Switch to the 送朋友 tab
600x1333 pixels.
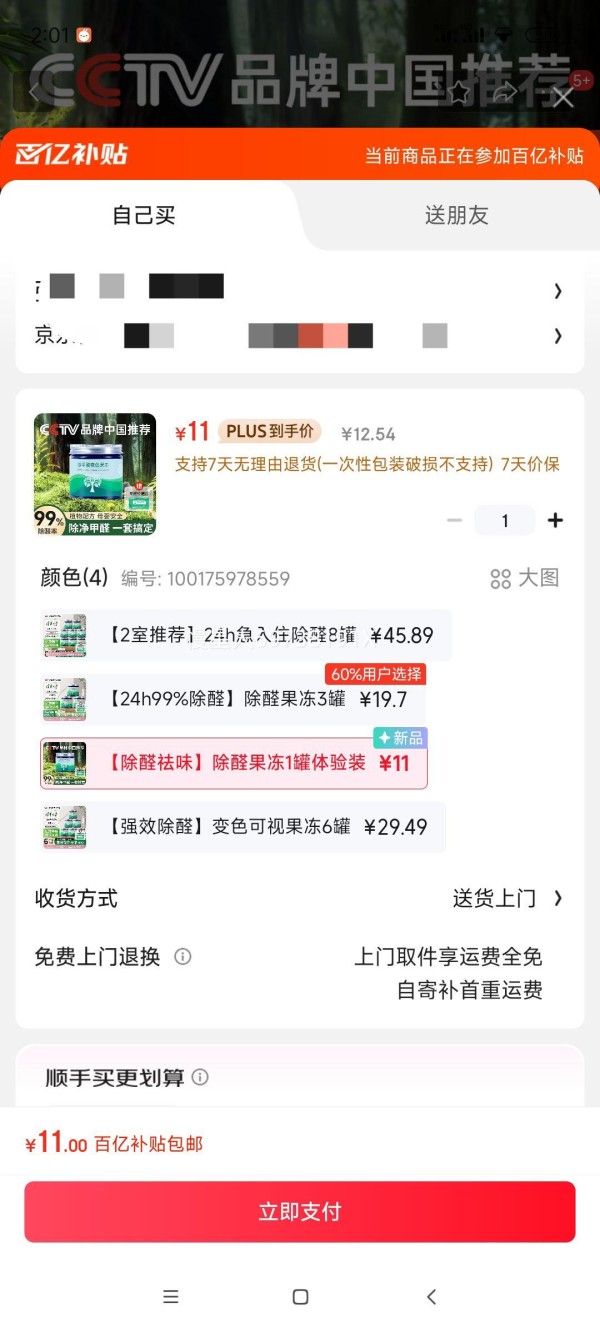point(456,215)
